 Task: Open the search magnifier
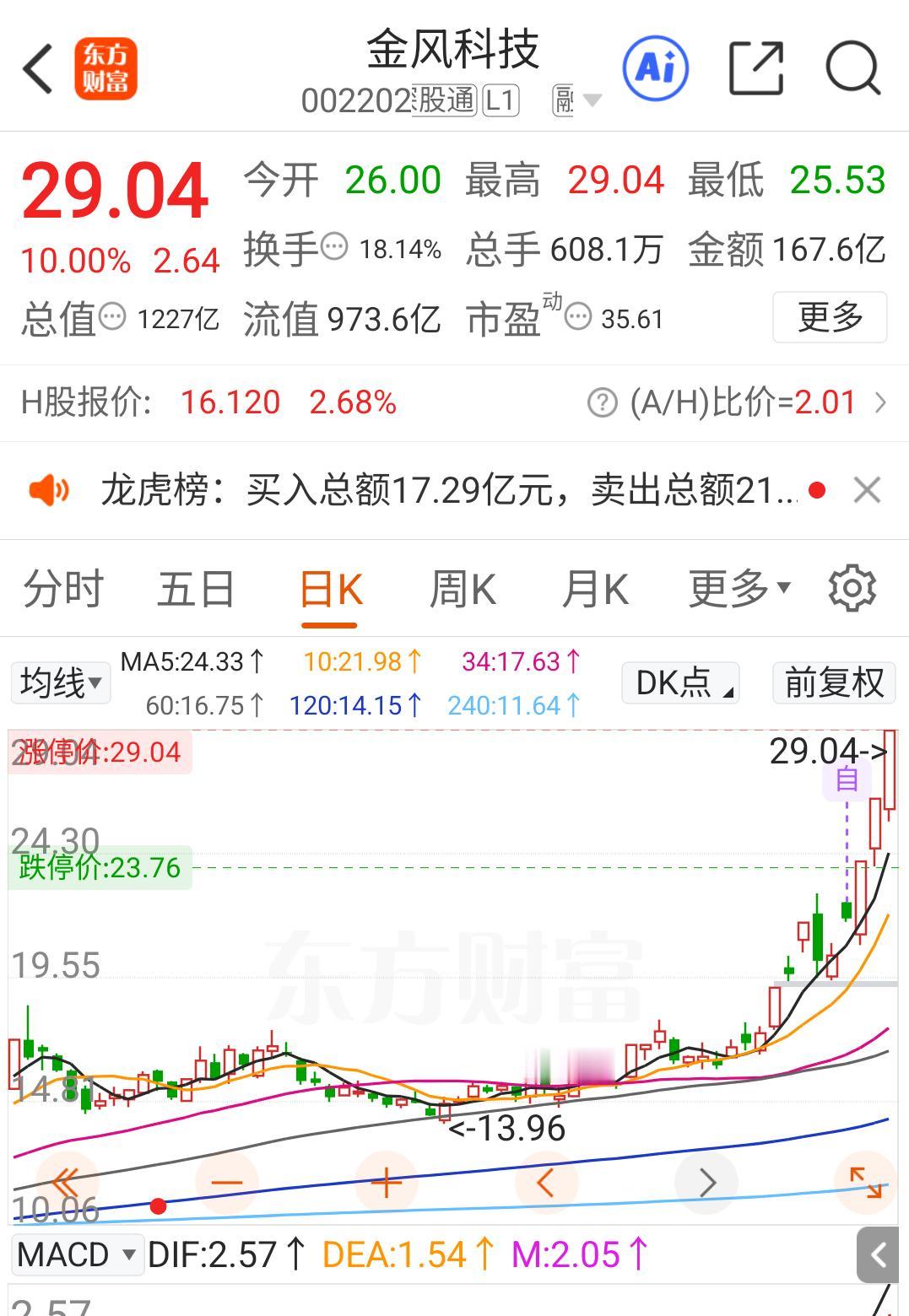coord(853,67)
